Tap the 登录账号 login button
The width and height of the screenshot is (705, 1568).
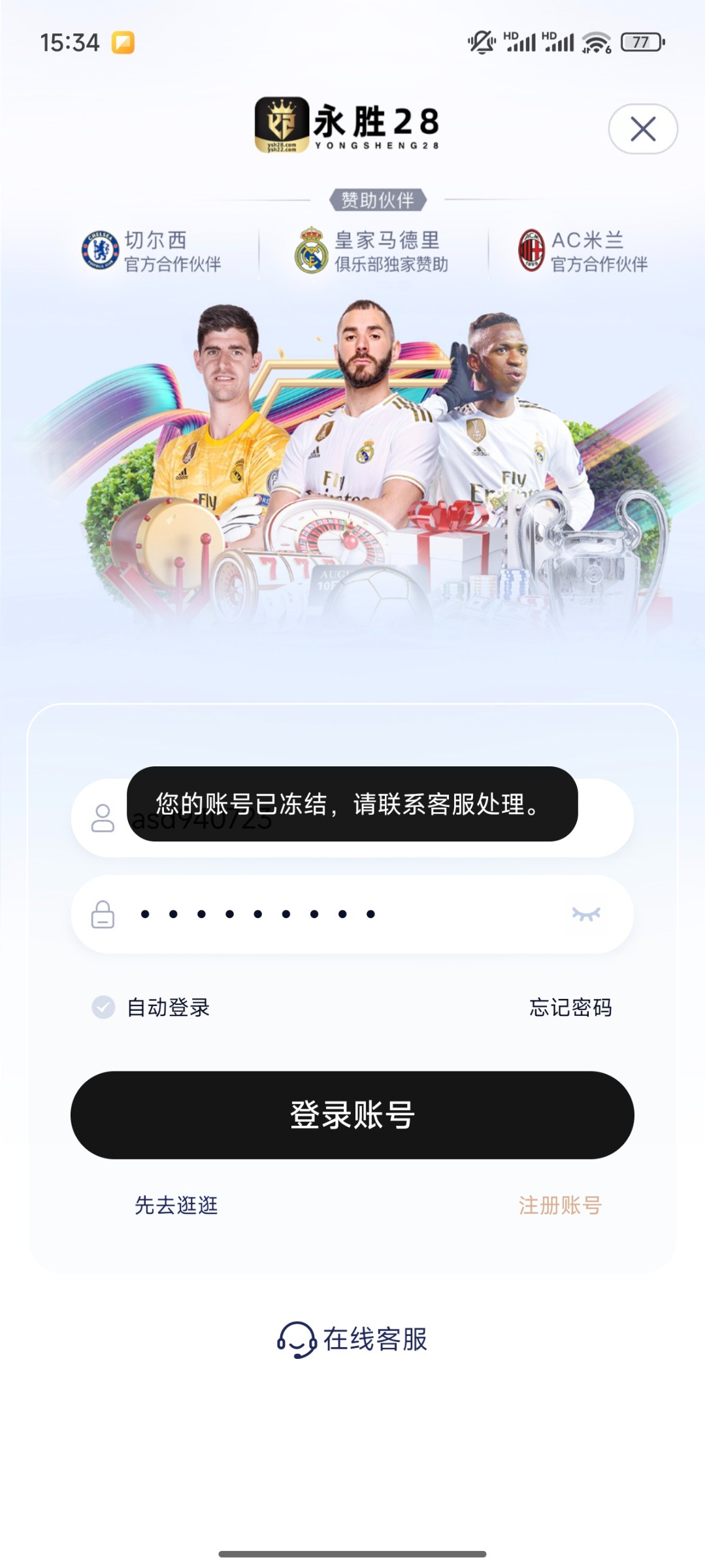tap(352, 1115)
